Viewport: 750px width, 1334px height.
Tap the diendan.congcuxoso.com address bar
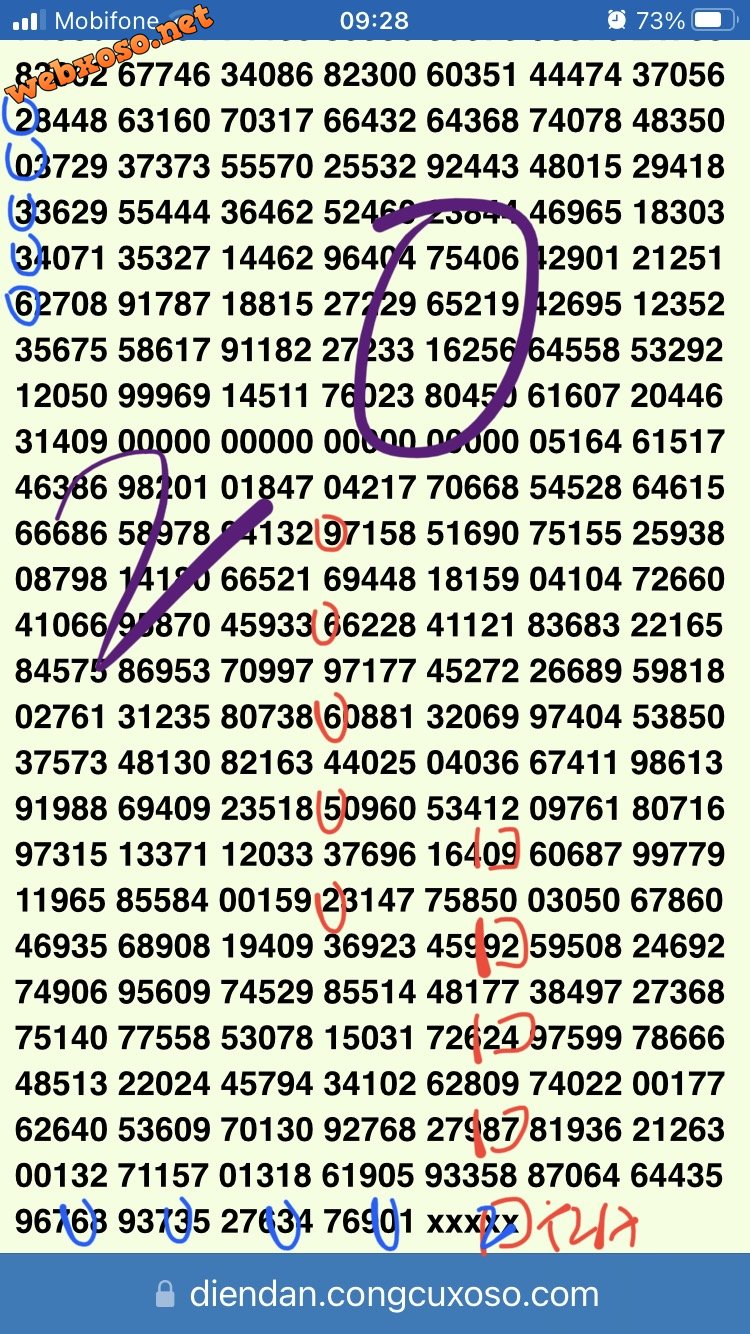pyautogui.click(x=375, y=1295)
